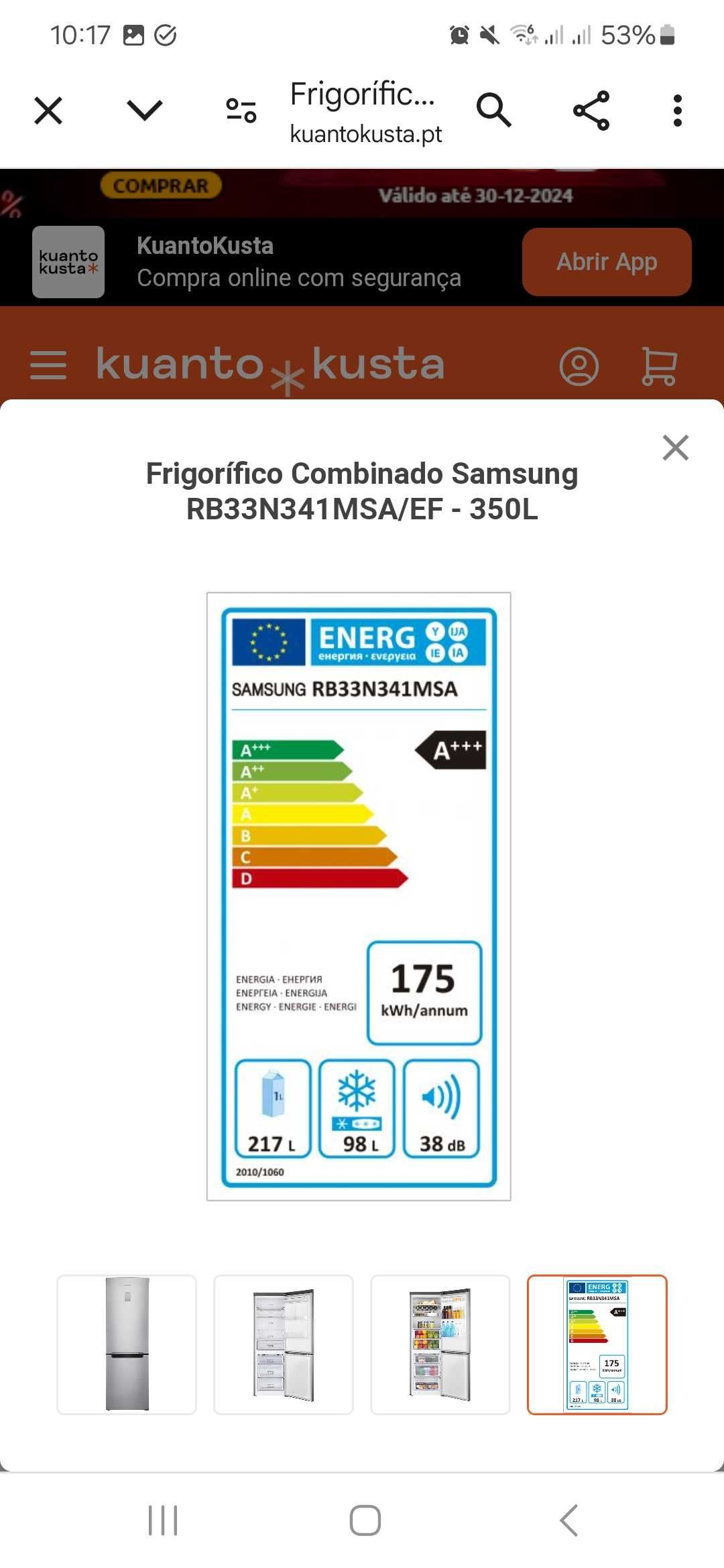Minimize the browser with the down chevron

[144, 110]
